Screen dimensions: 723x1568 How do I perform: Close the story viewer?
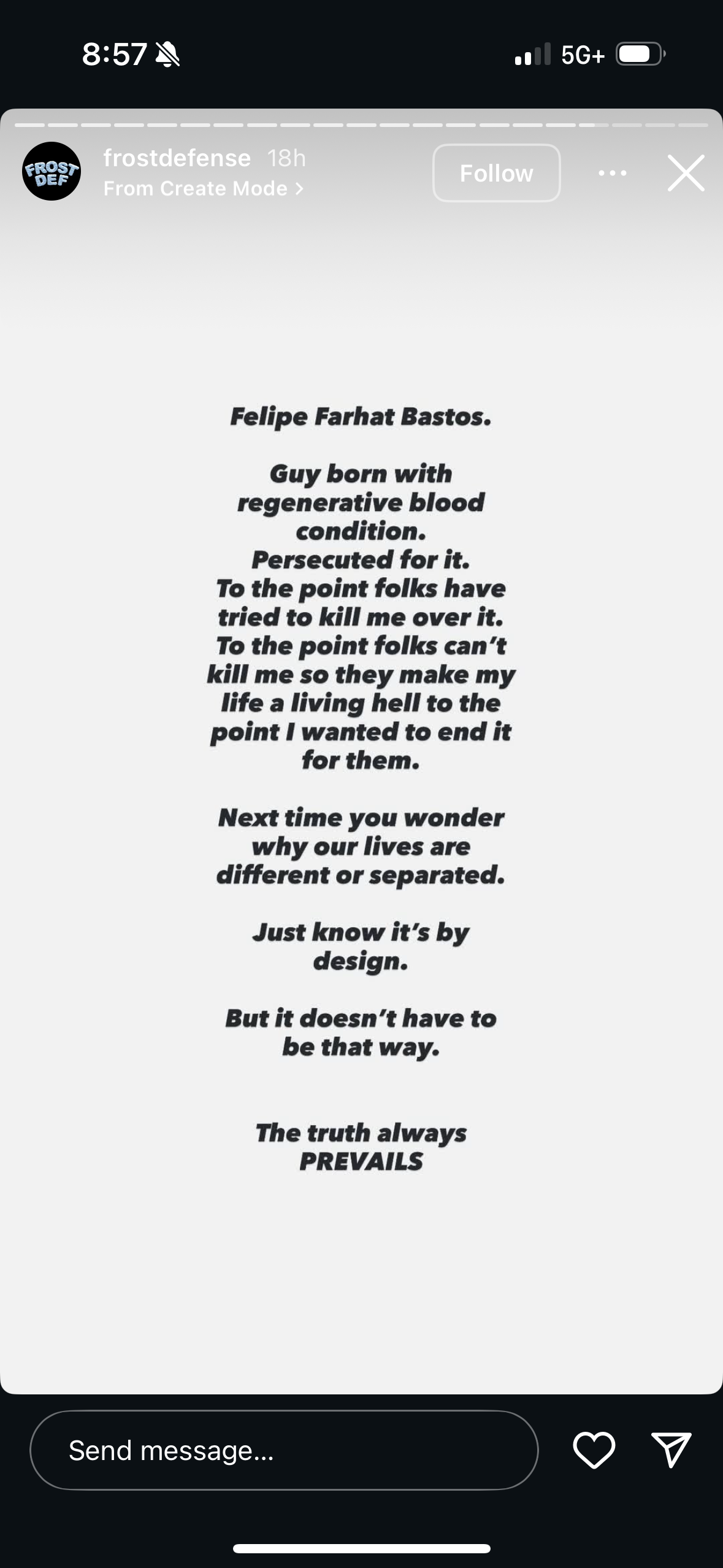point(686,173)
